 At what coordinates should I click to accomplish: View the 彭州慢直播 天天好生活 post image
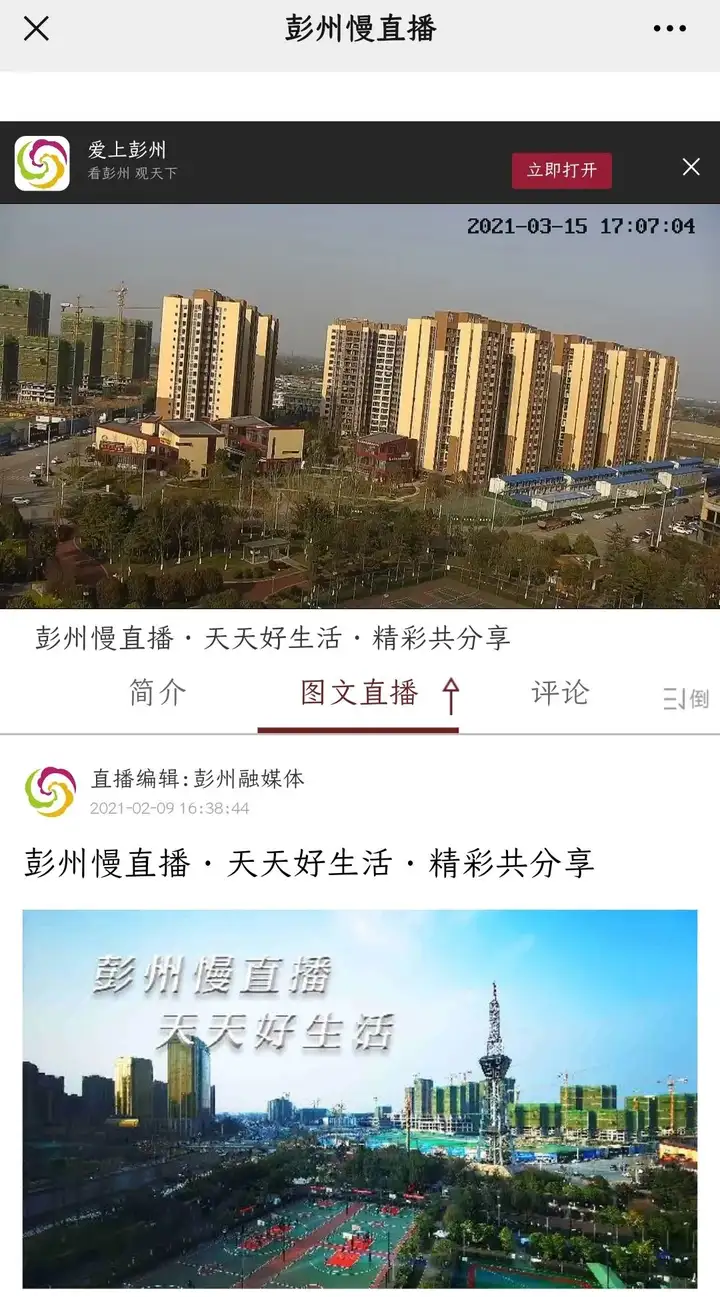(360, 1098)
